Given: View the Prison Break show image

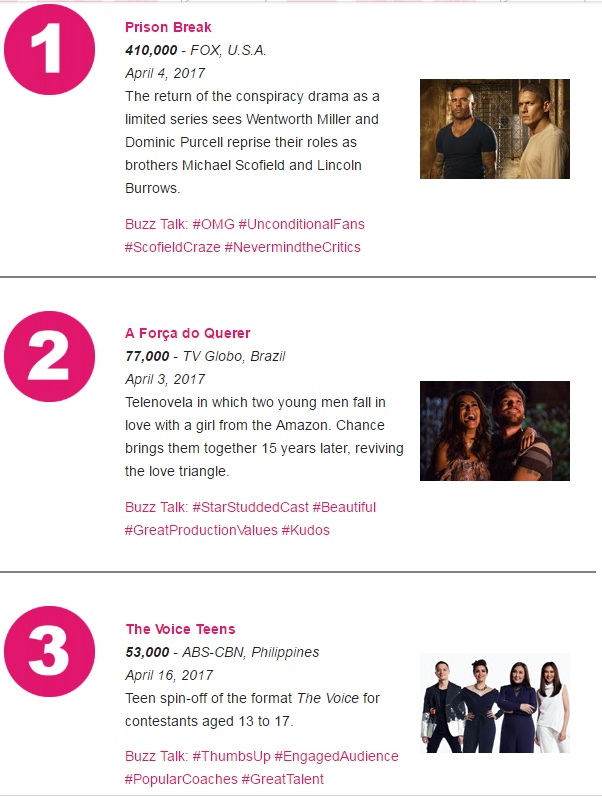Looking at the screenshot, I should click(494, 129).
